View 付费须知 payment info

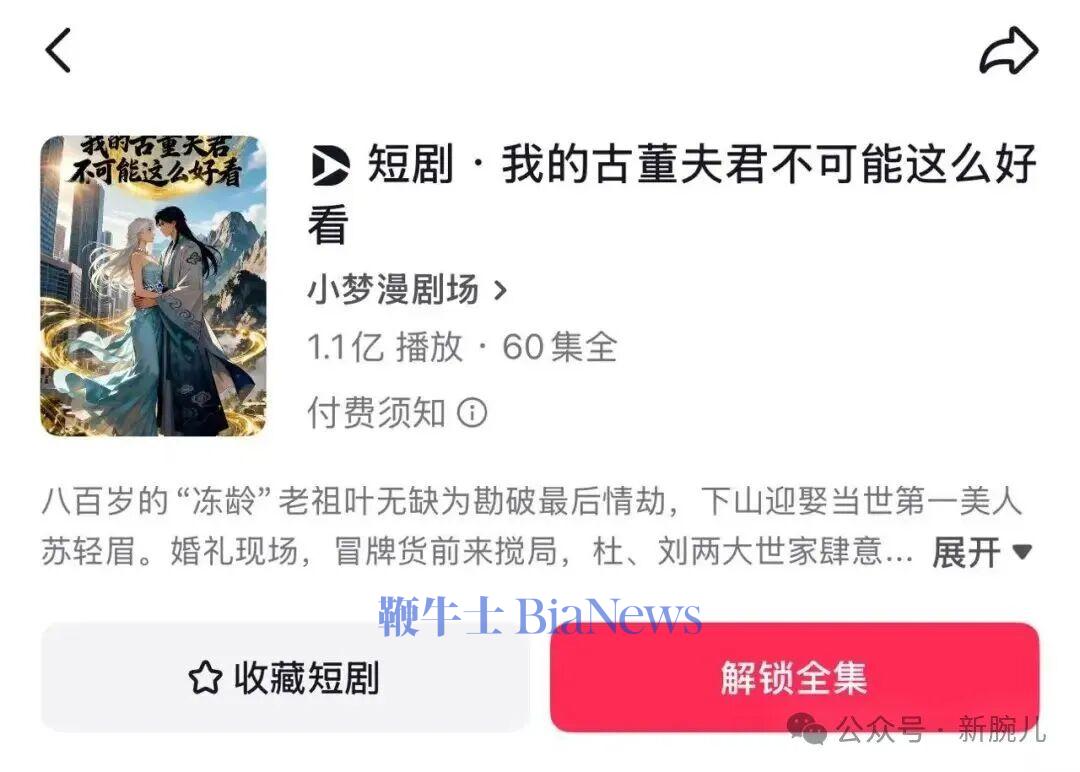tap(397, 412)
